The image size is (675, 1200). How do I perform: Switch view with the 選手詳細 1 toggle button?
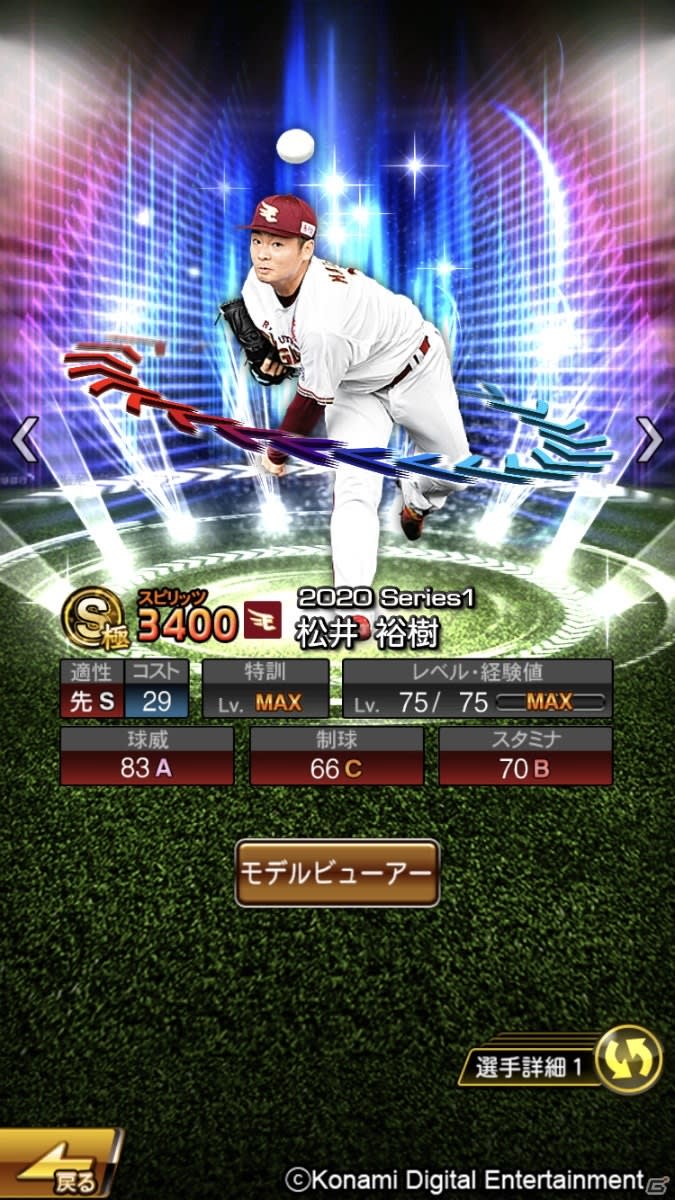[x=628, y=1059]
